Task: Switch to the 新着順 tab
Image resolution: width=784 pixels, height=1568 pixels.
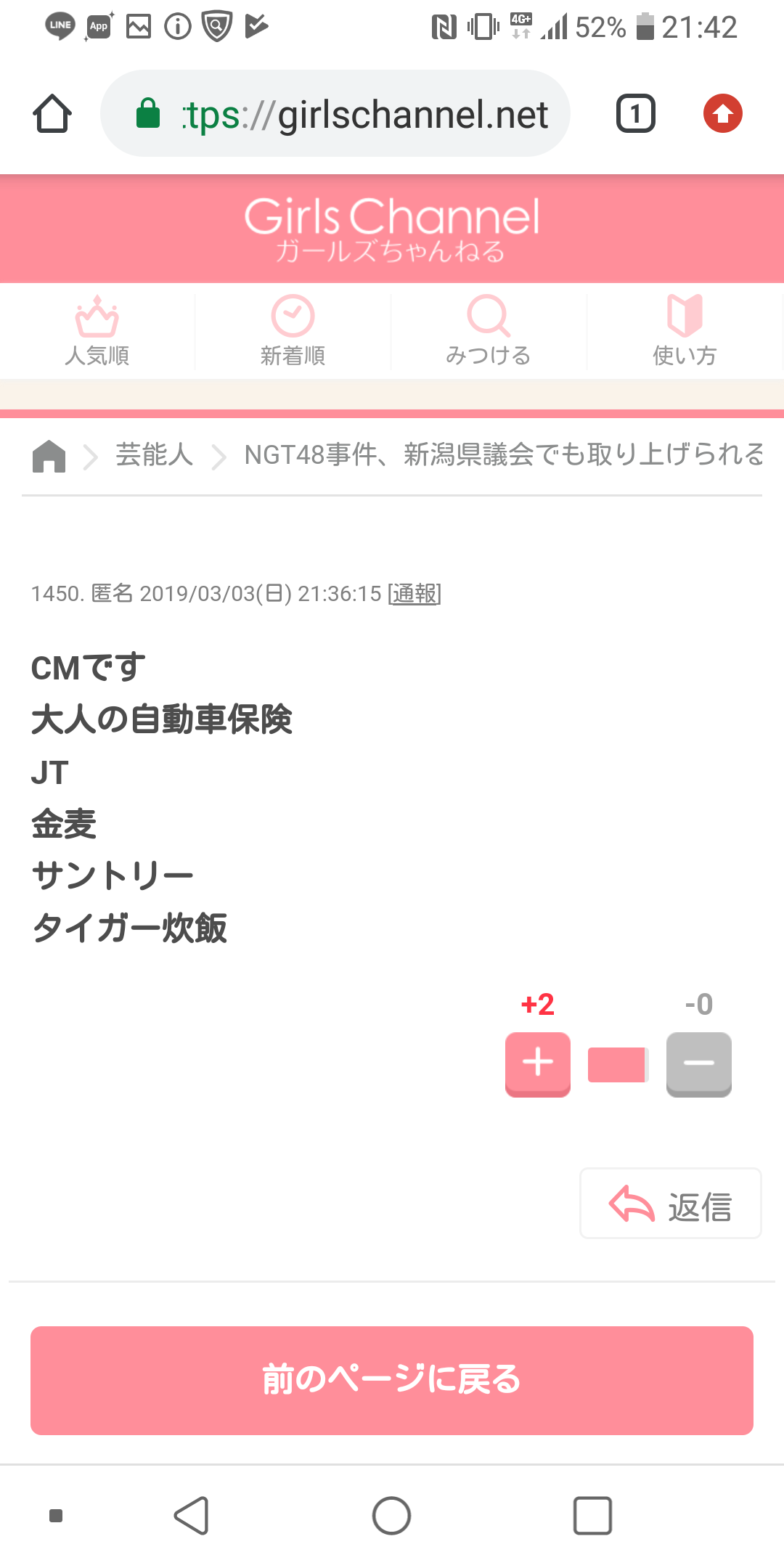Action: coord(293,331)
